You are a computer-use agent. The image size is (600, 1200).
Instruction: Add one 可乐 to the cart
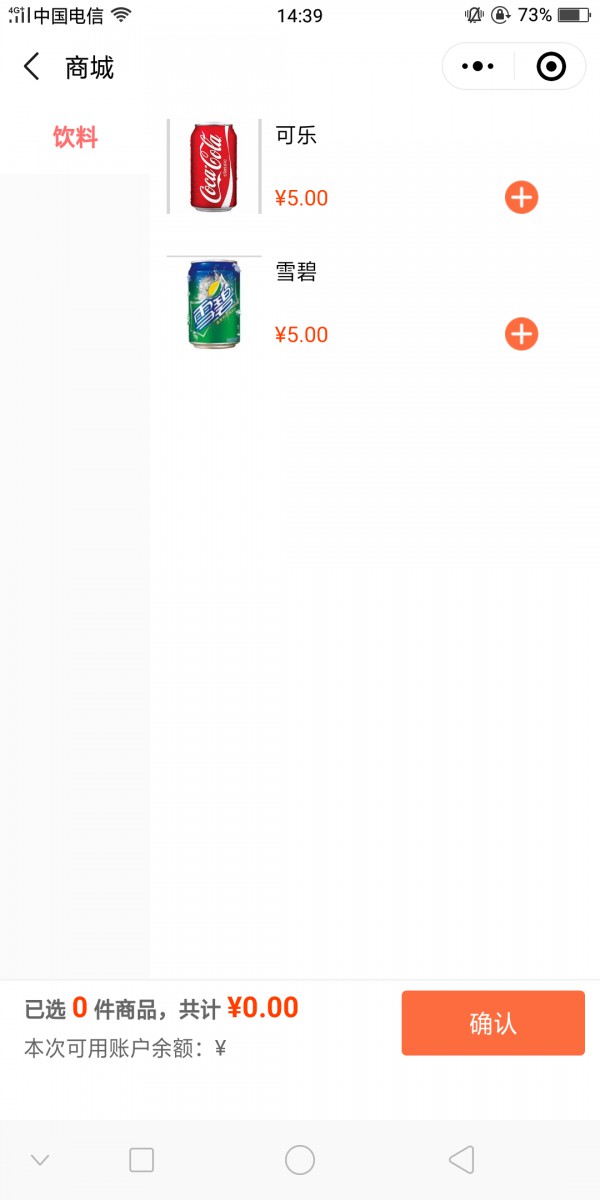pos(521,198)
